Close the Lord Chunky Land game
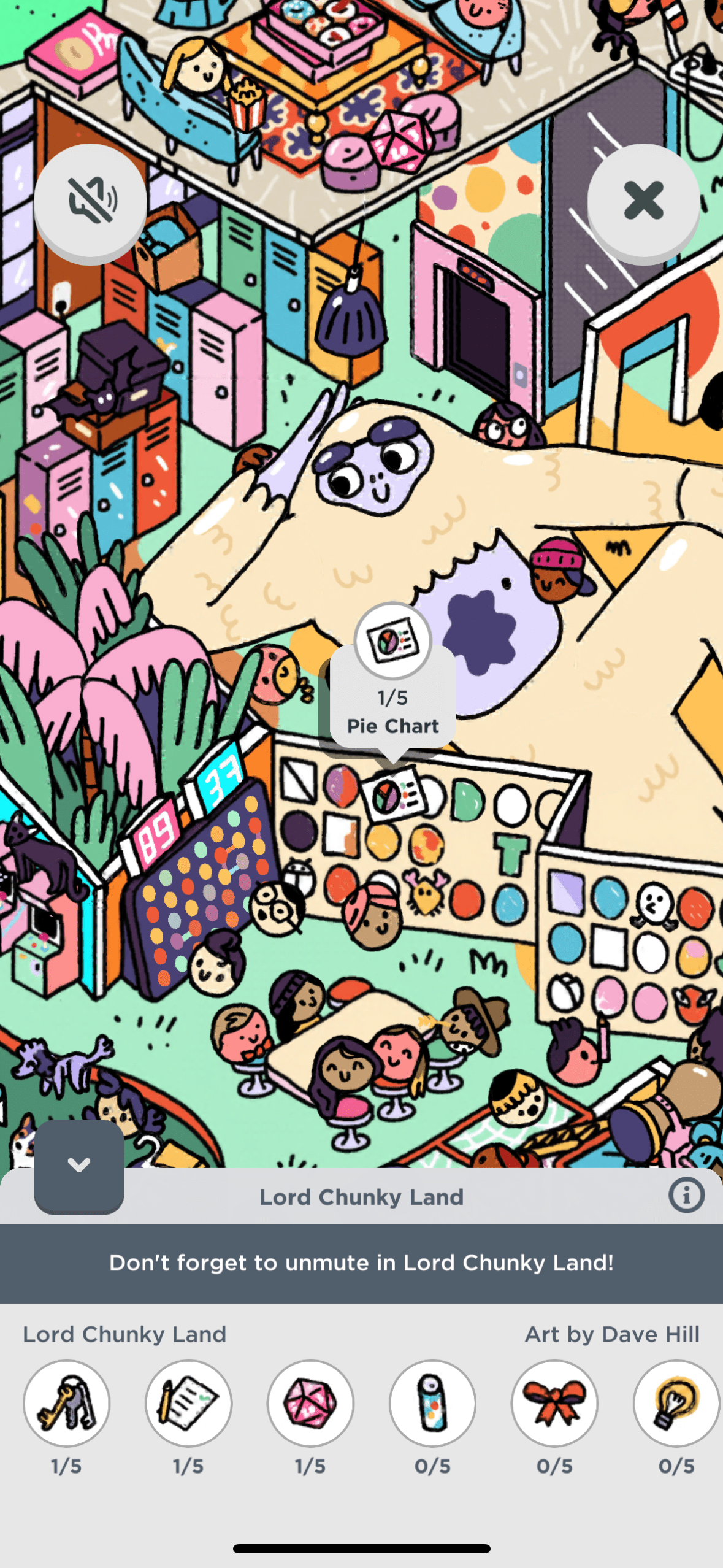The height and width of the screenshot is (1568, 723). (643, 200)
